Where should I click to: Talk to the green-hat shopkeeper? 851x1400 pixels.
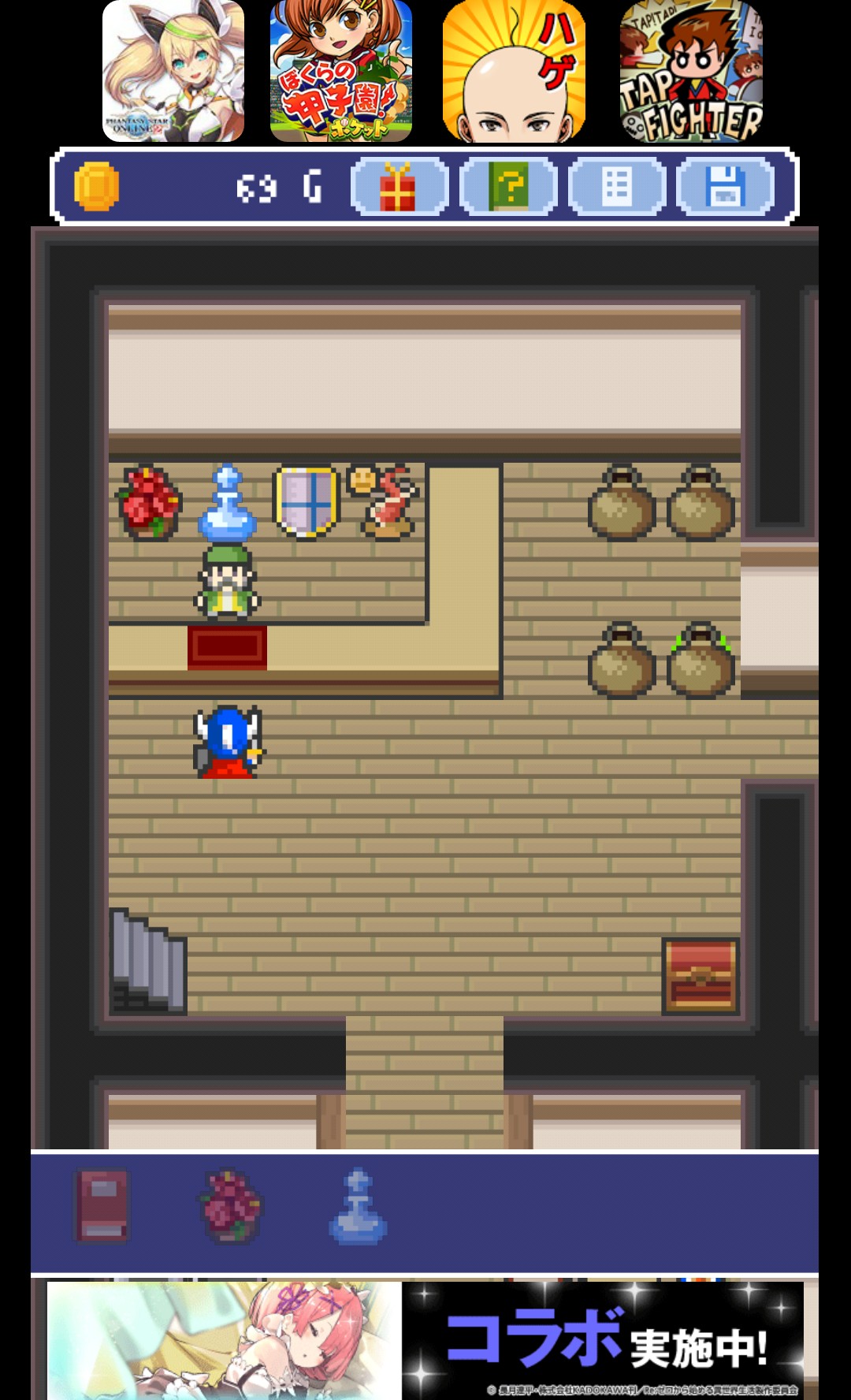[227, 582]
